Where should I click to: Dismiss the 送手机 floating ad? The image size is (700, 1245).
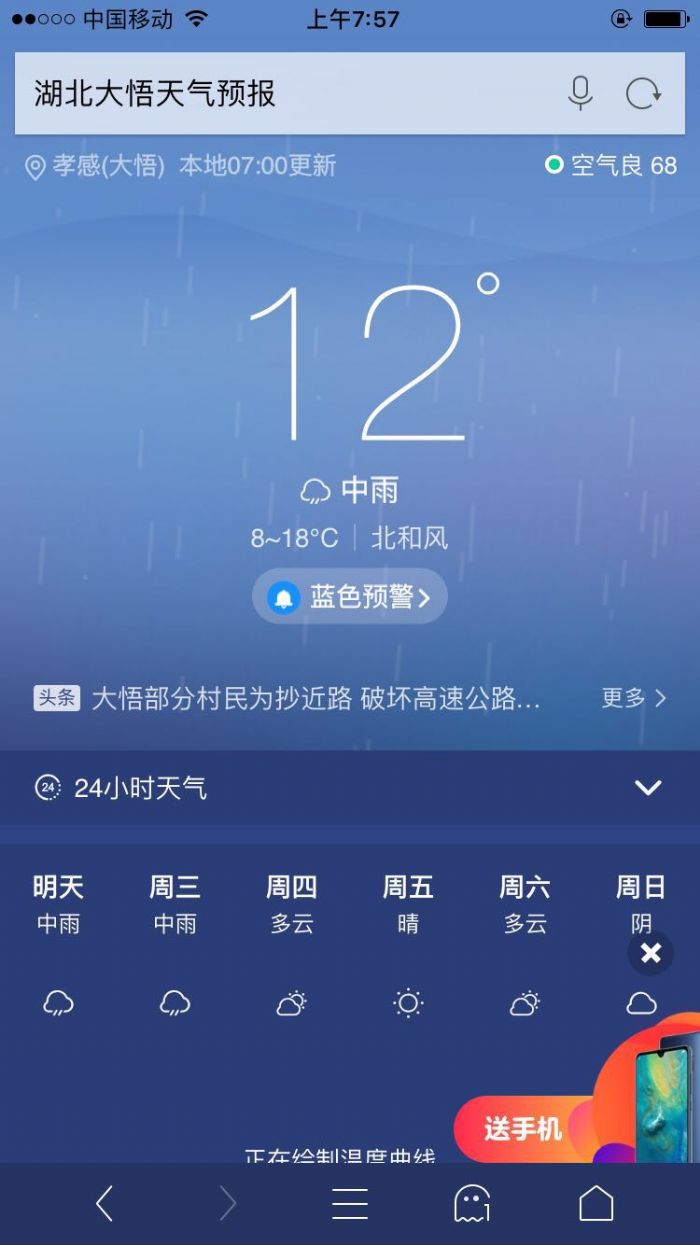point(651,953)
